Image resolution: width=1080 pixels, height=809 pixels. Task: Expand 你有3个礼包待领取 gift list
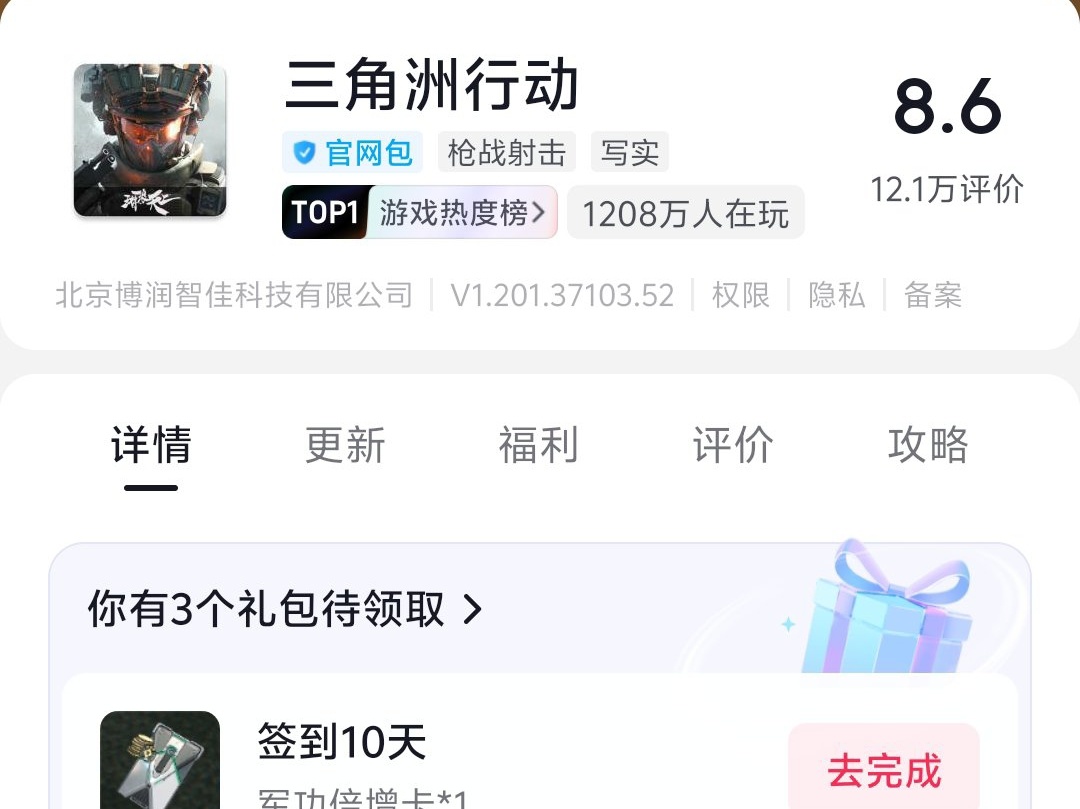(286, 608)
